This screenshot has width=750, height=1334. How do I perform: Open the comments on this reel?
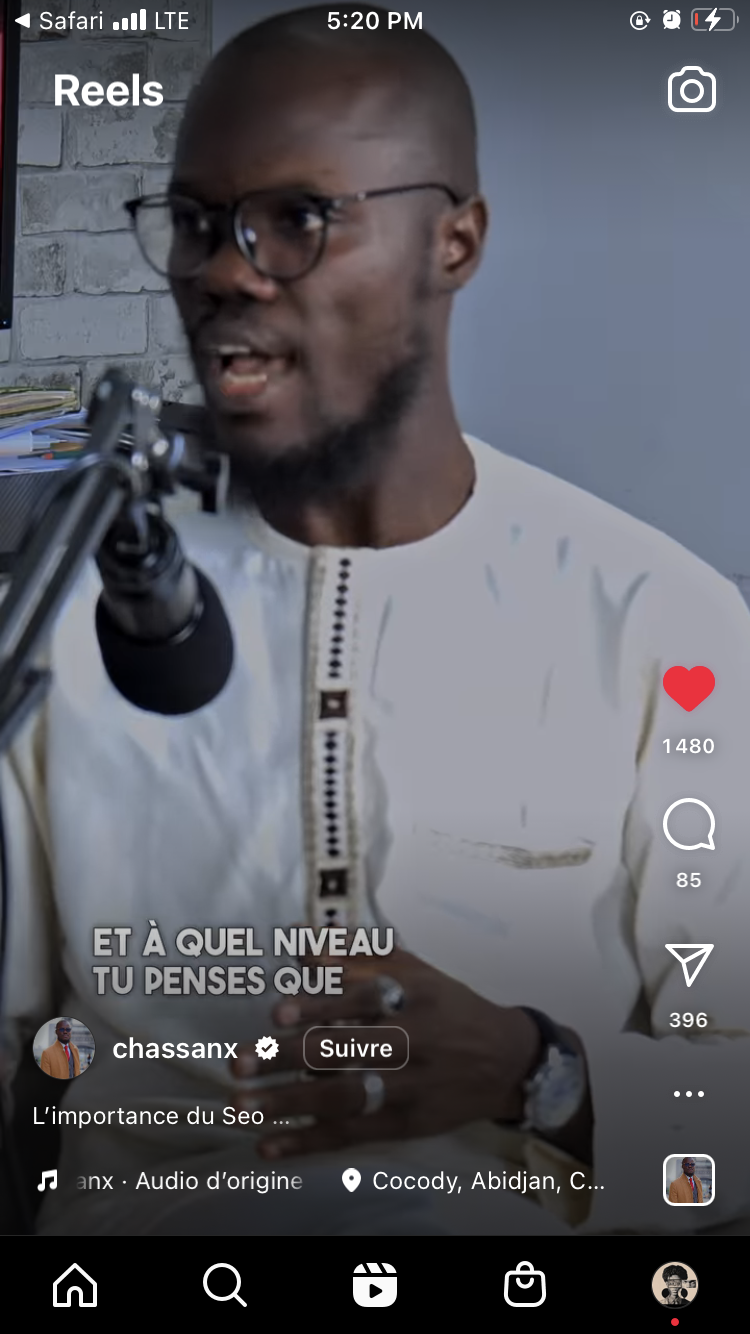tap(689, 825)
